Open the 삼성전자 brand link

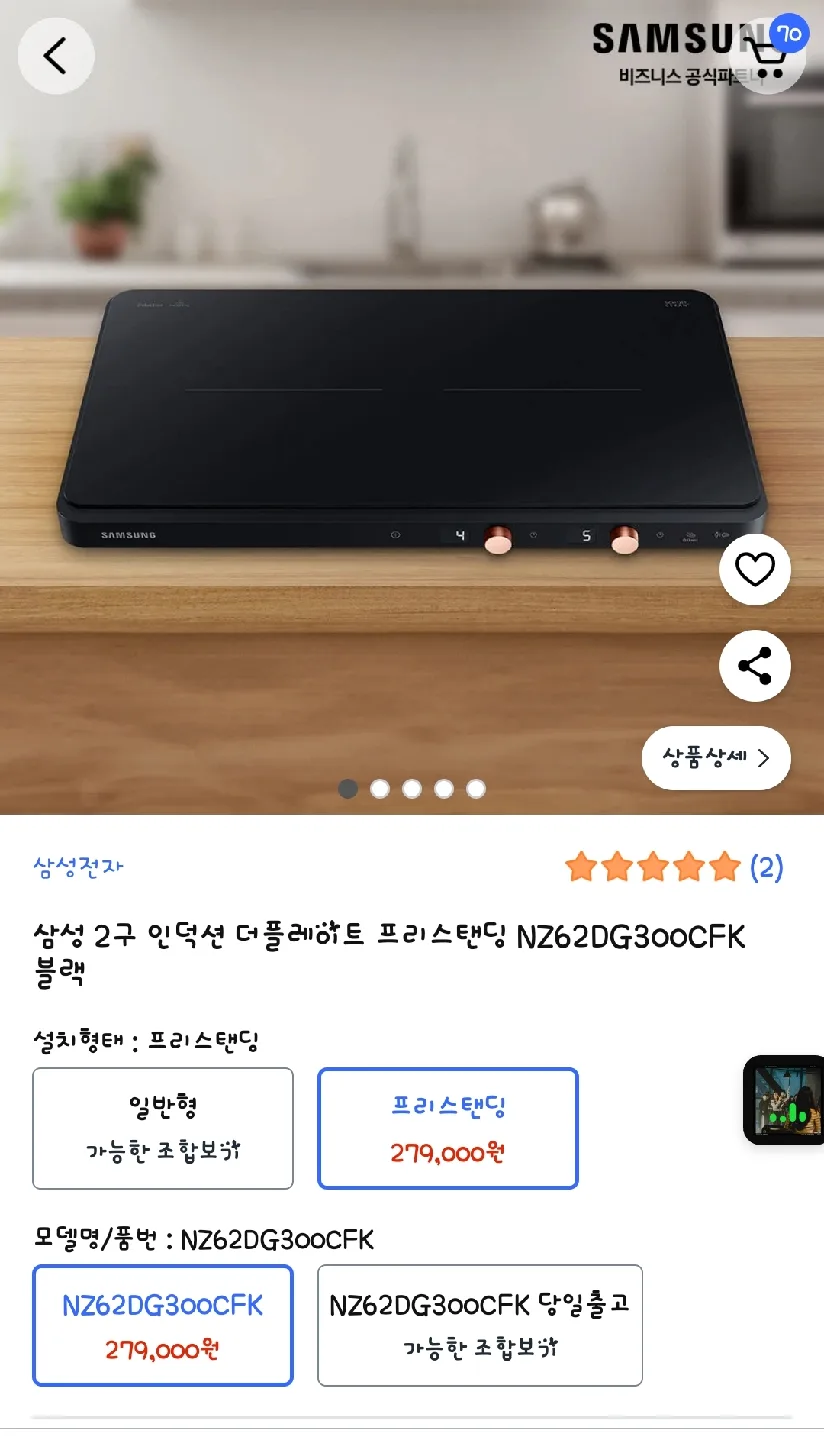tap(78, 866)
